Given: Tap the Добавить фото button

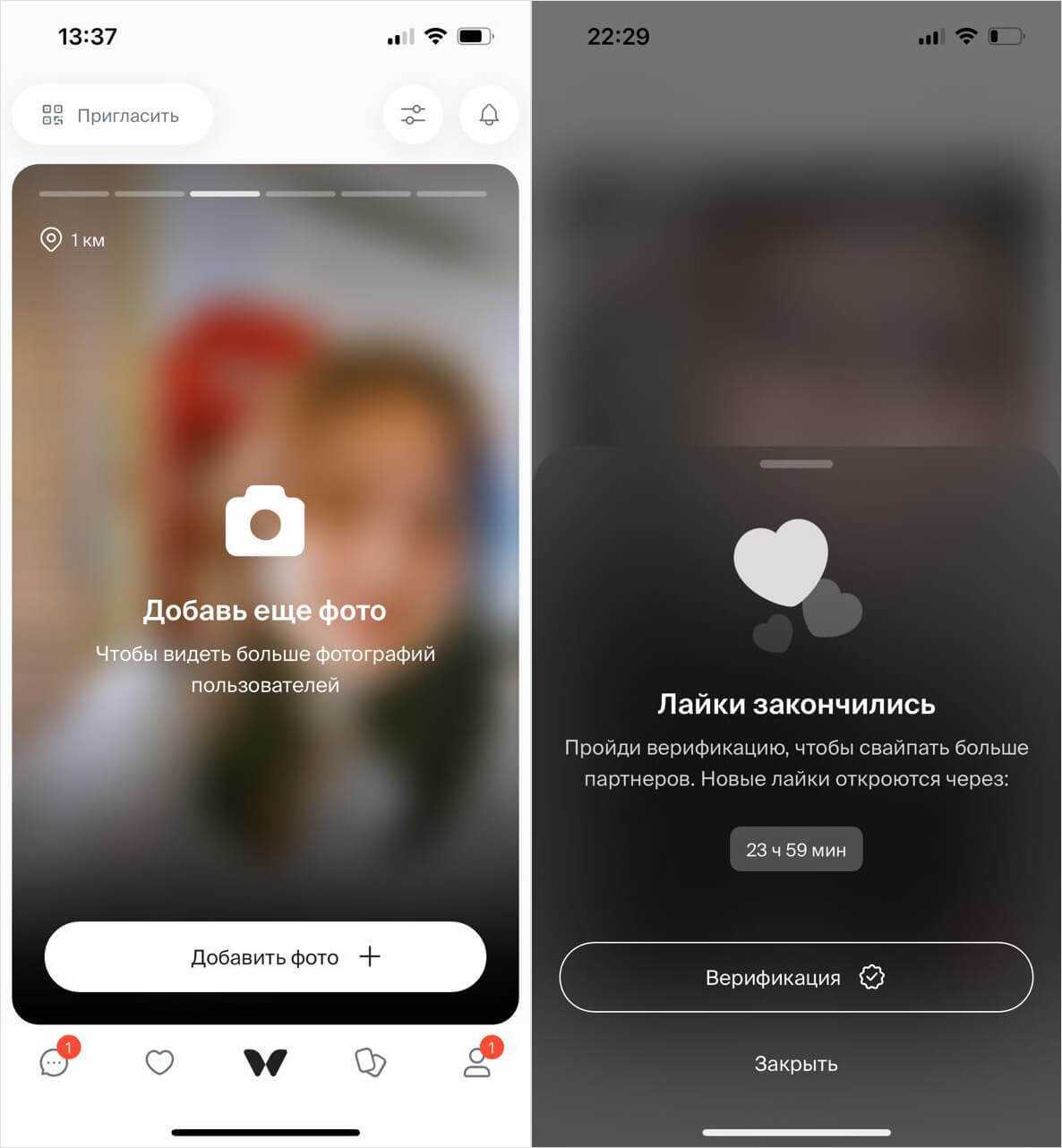Looking at the screenshot, I should pyautogui.click(x=265, y=956).
